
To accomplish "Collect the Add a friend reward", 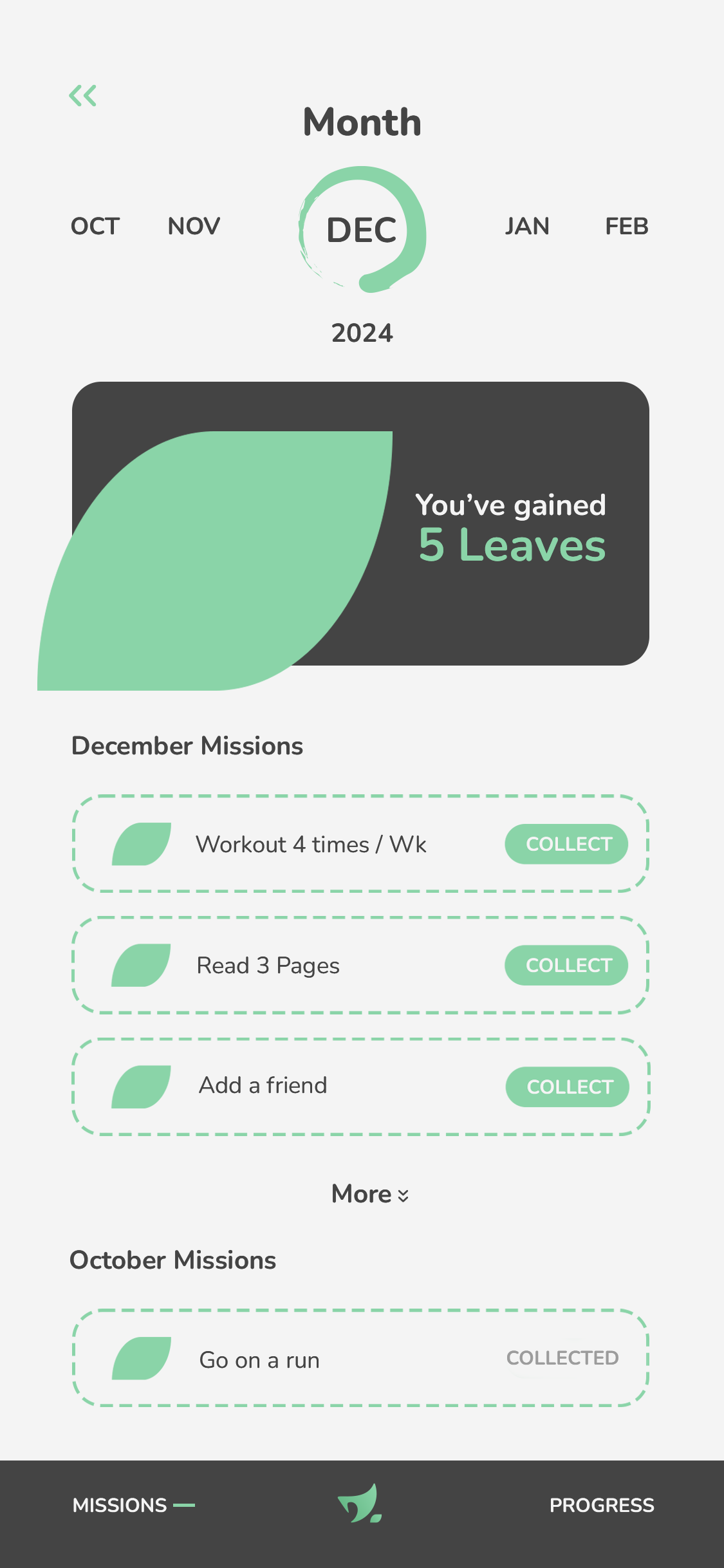I will tap(567, 1087).
